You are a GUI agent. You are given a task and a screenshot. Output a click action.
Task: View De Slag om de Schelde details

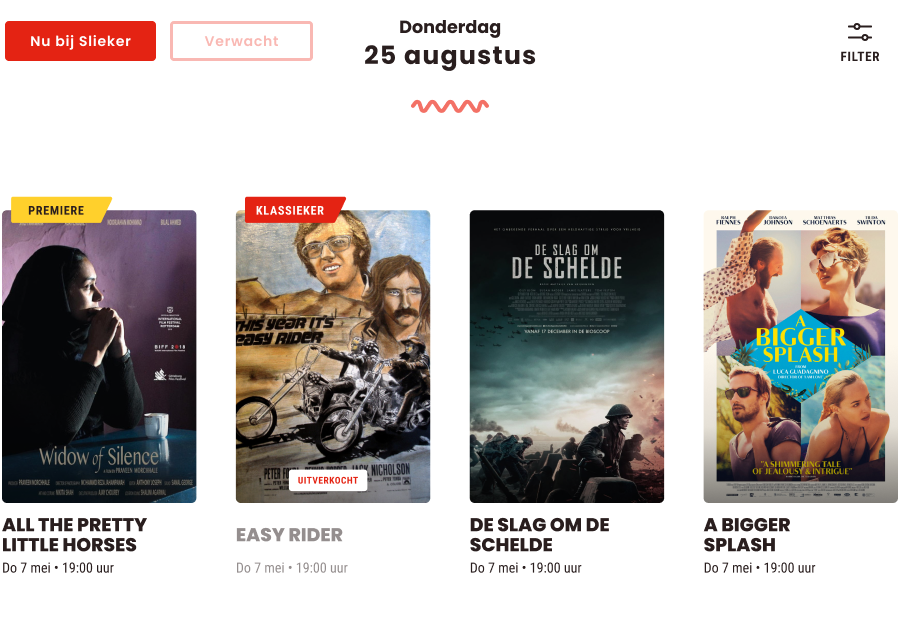coord(567,356)
